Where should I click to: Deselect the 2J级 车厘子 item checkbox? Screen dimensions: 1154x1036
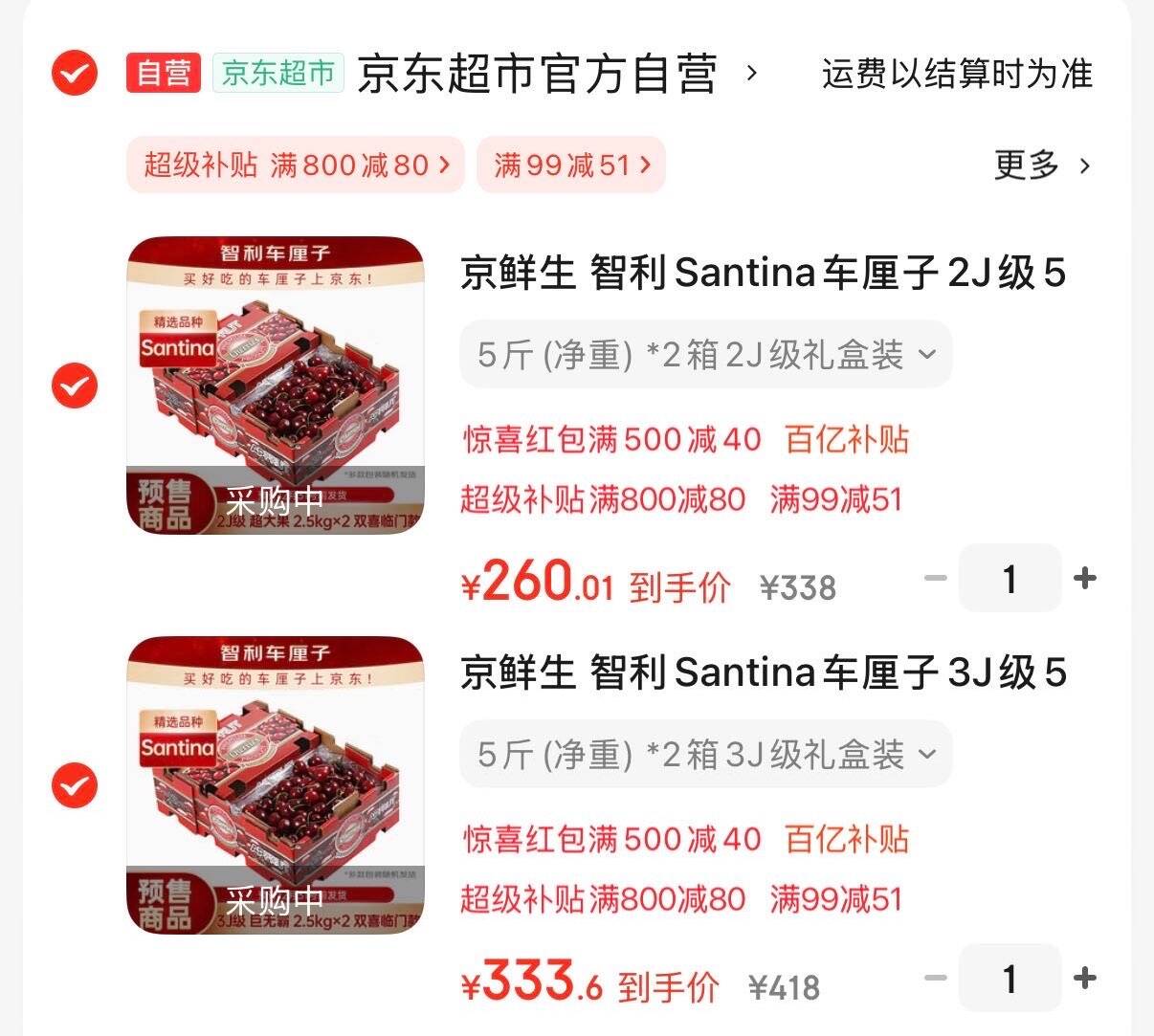[x=75, y=386]
